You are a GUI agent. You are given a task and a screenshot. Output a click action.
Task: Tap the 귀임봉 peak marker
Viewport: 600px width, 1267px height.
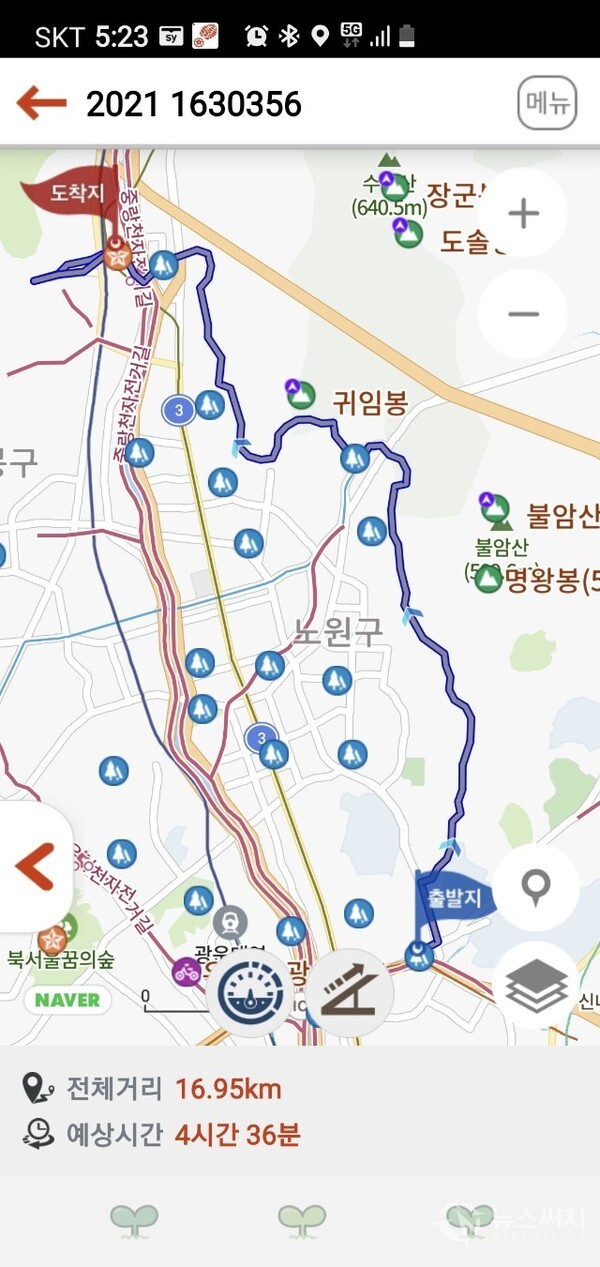[300, 395]
